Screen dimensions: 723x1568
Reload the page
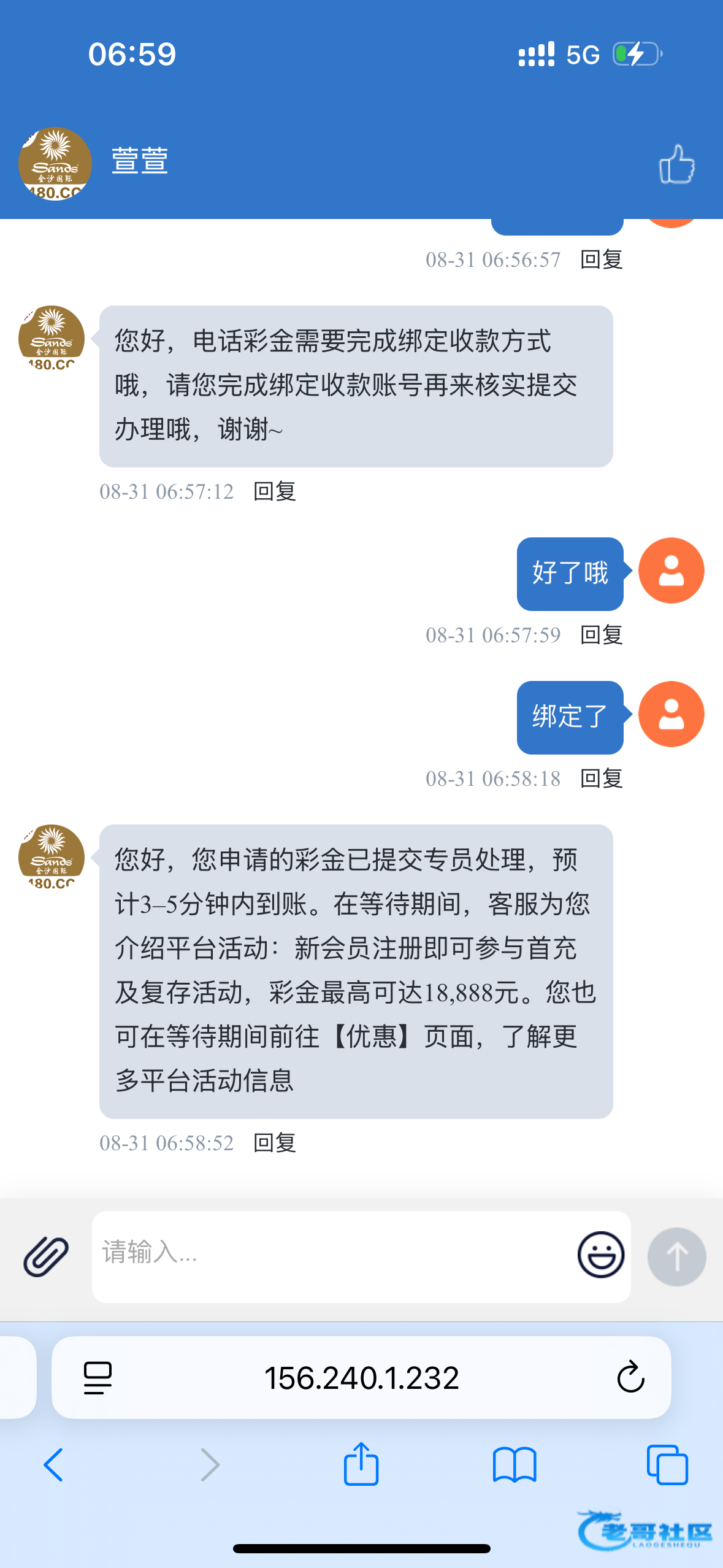pyautogui.click(x=630, y=1378)
